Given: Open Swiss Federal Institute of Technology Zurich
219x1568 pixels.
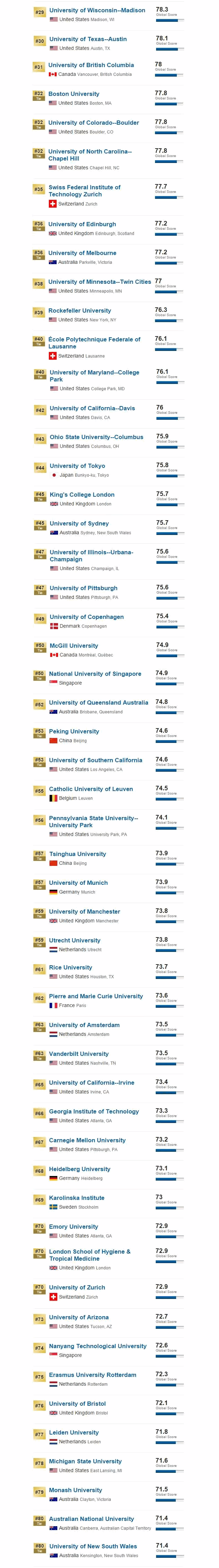Looking at the screenshot, I should tap(85, 190).
